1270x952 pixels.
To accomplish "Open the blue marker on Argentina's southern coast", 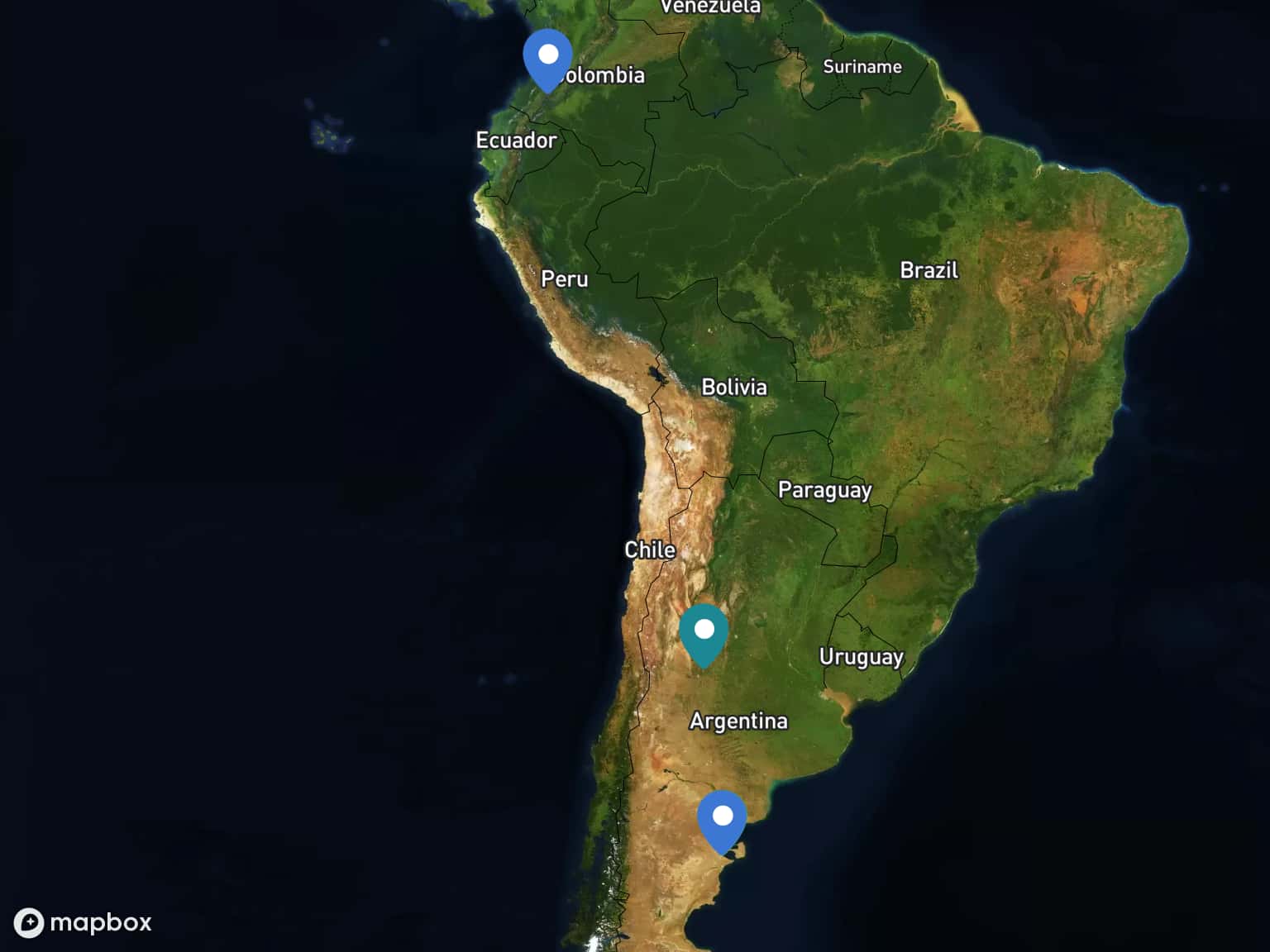I will tap(722, 818).
